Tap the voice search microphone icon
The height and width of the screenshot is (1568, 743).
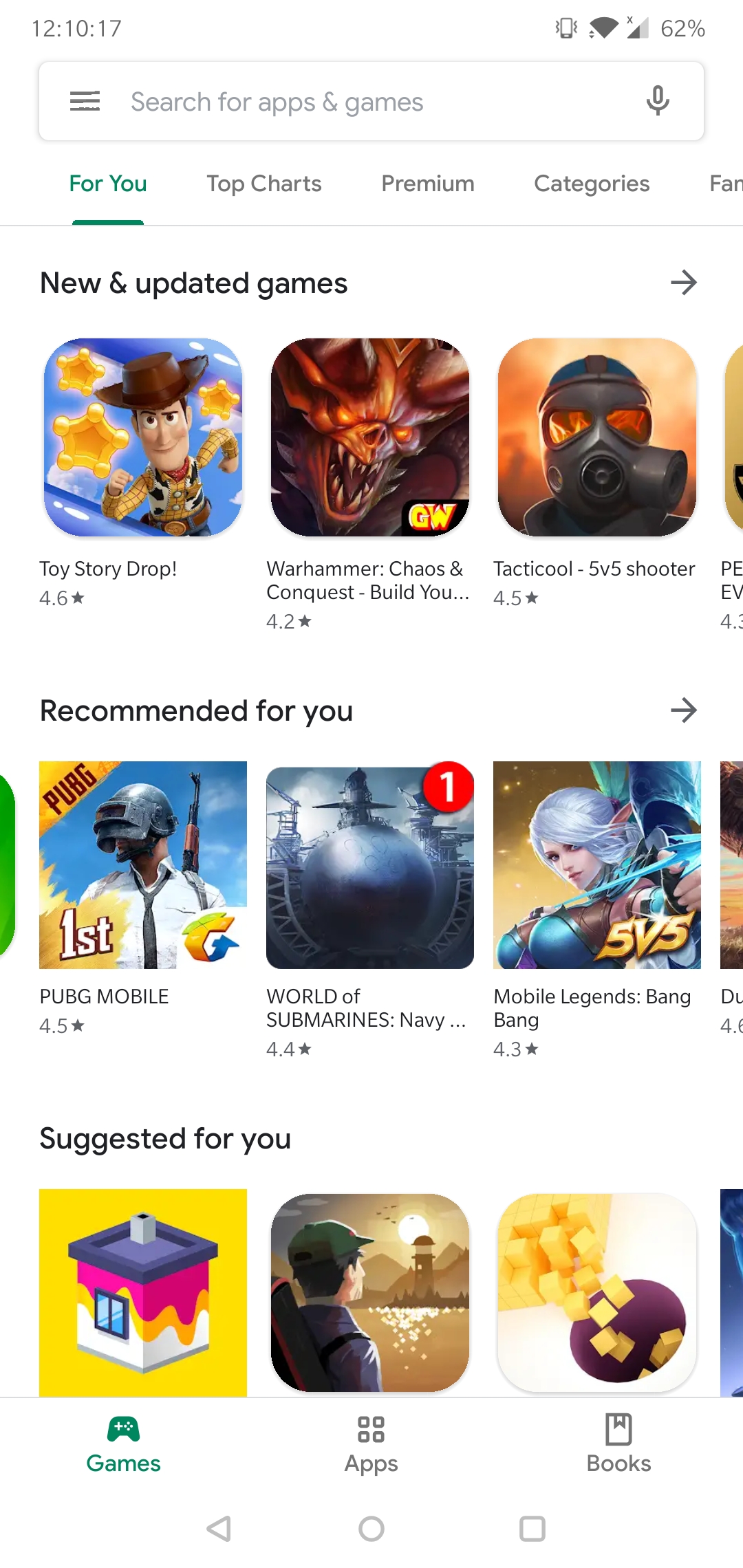657,100
